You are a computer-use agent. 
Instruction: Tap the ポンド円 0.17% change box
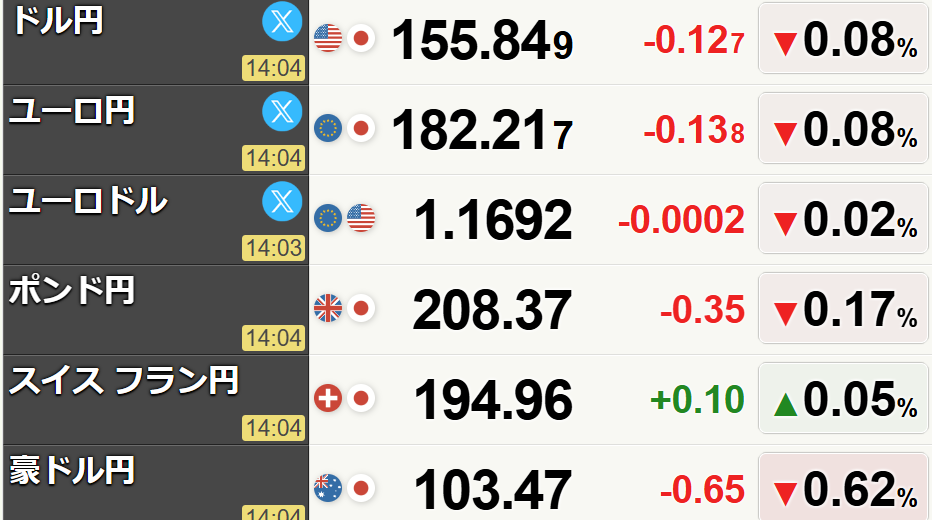point(844,310)
